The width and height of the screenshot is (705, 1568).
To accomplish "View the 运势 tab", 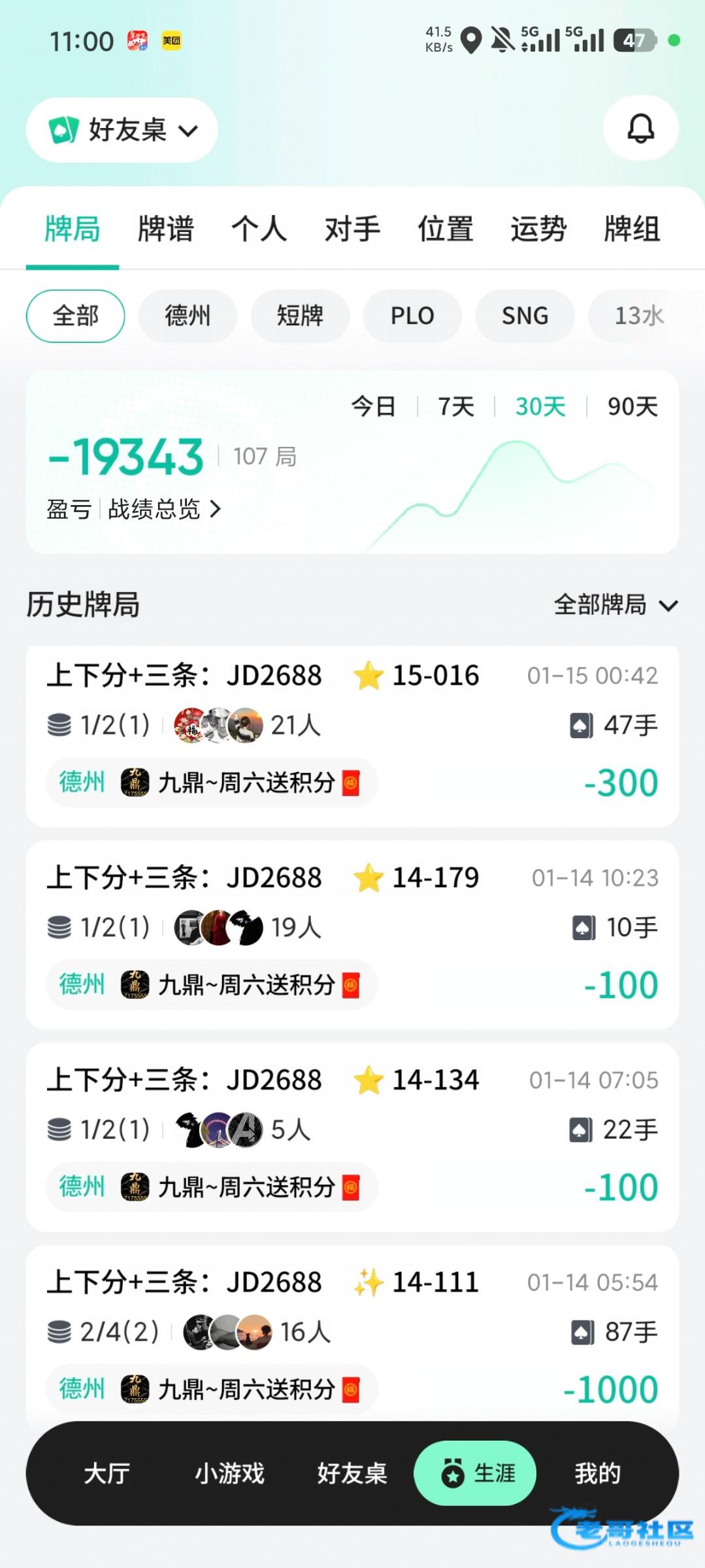I will [x=538, y=229].
